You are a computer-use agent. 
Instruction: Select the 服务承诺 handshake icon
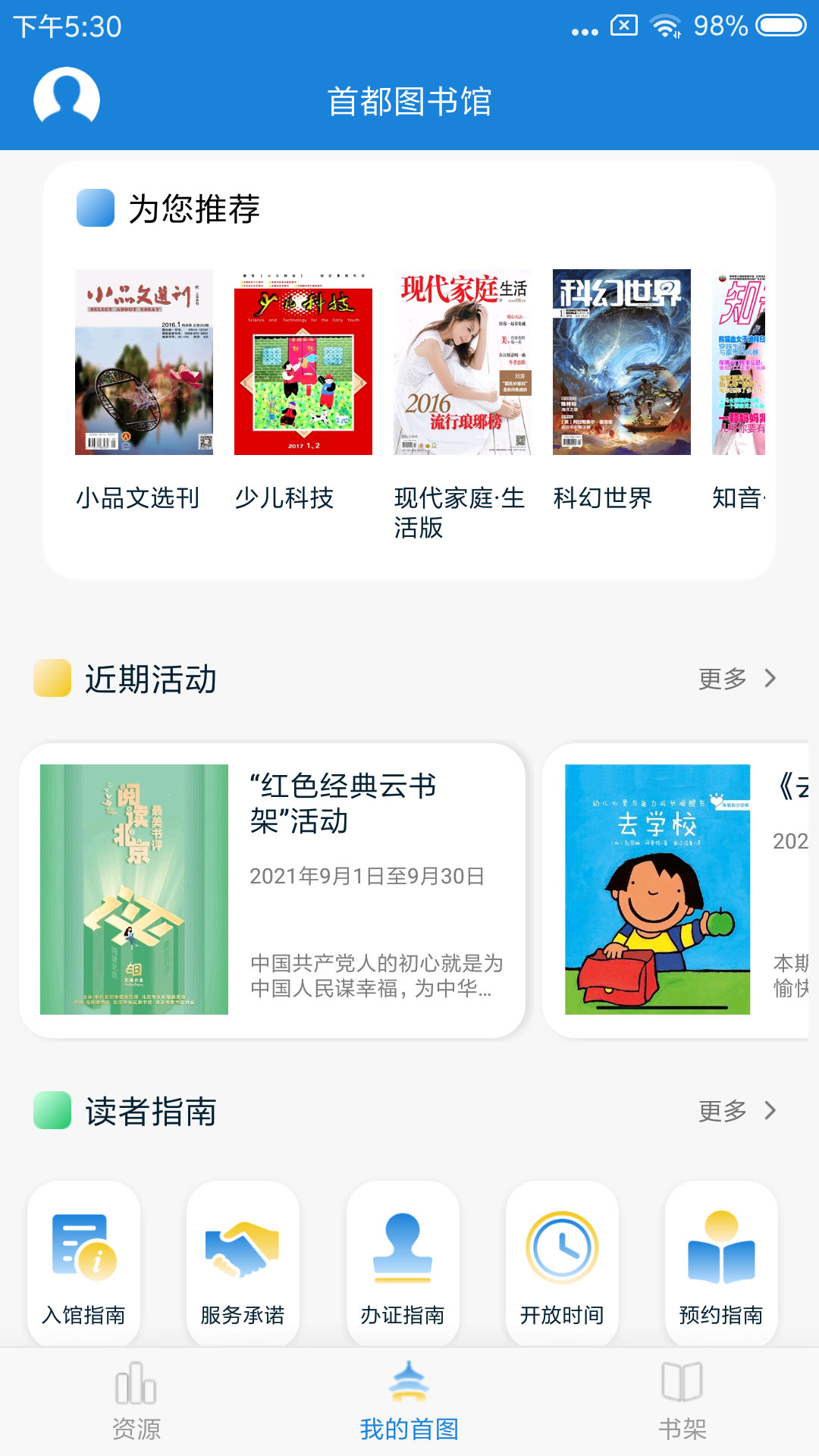click(x=242, y=1251)
